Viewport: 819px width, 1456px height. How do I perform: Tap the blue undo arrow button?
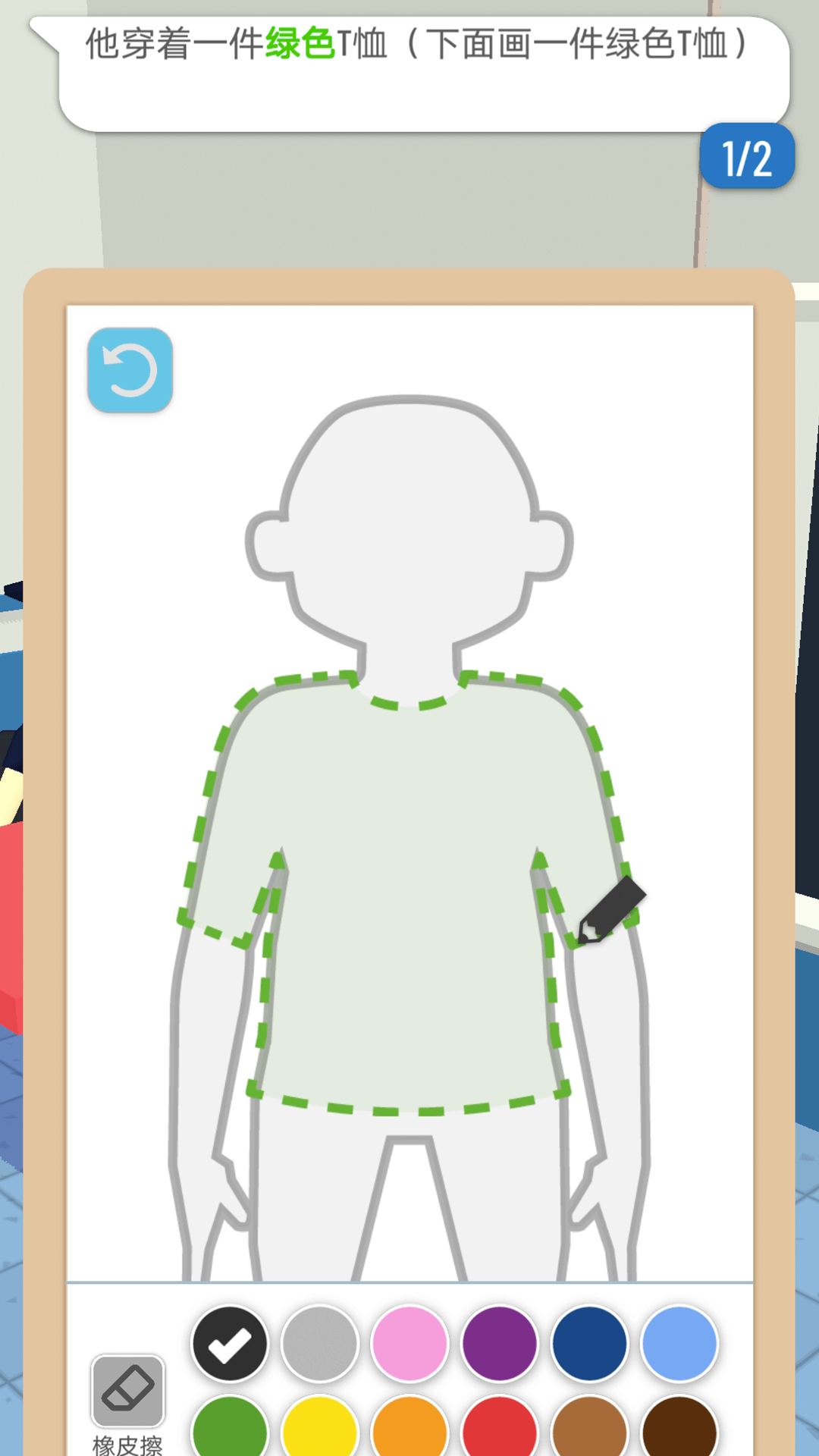click(130, 370)
